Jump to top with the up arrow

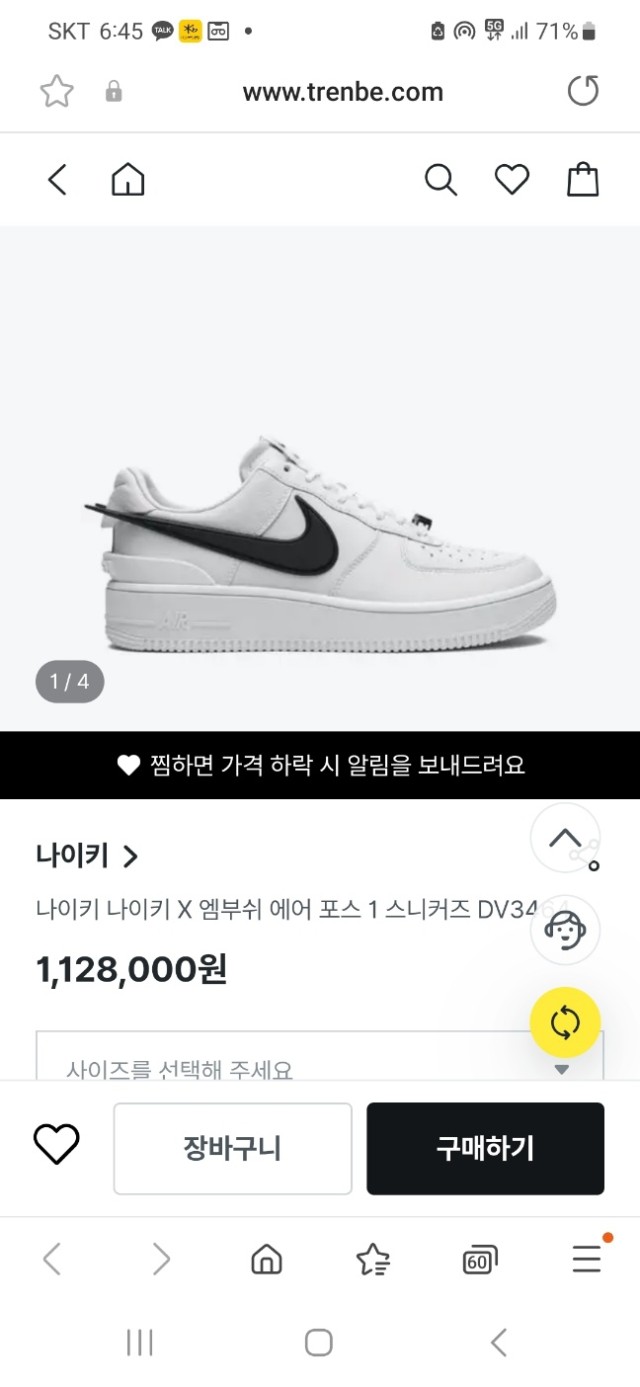565,837
